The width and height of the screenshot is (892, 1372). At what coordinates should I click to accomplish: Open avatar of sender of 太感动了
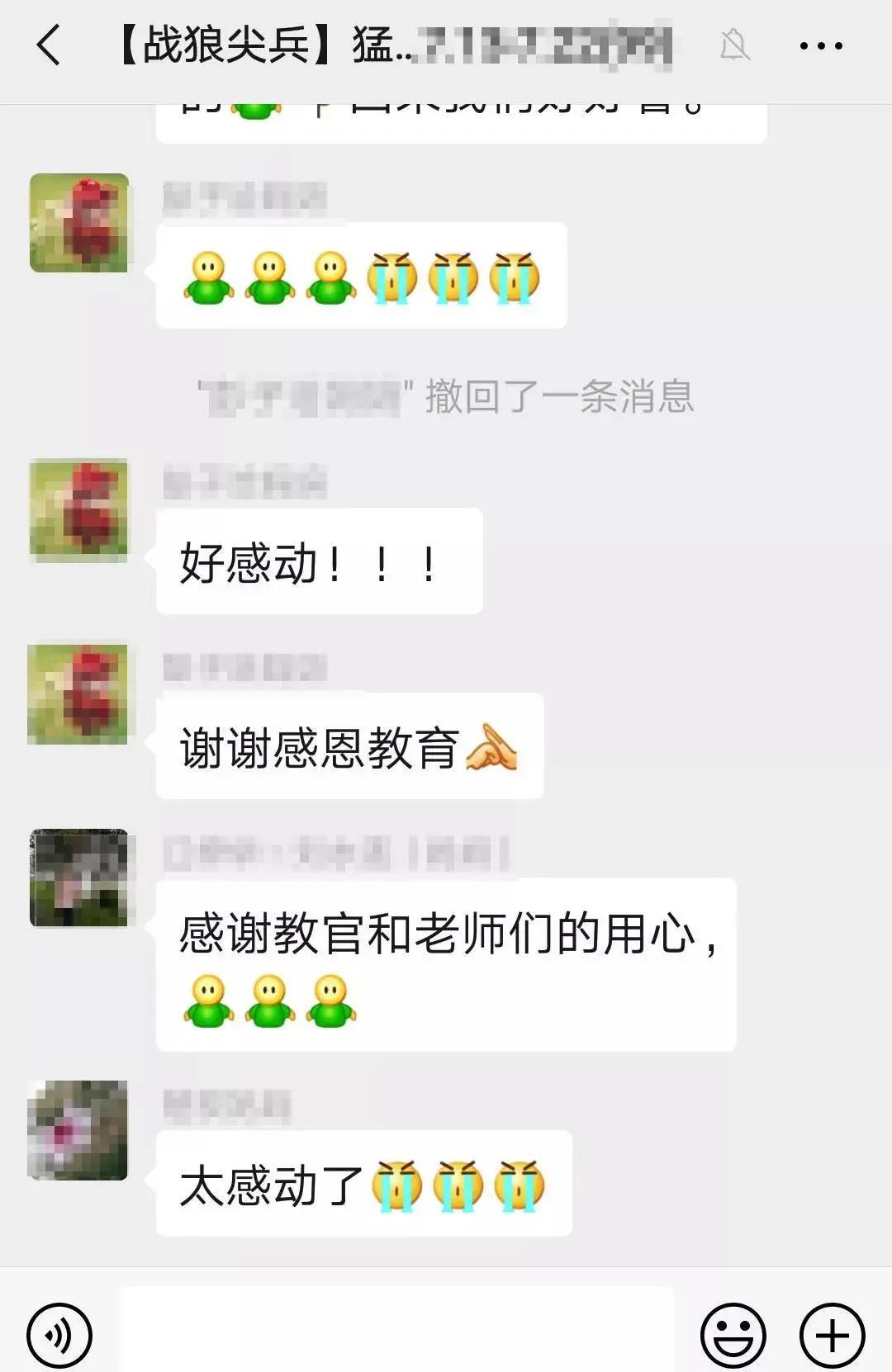(78, 1129)
